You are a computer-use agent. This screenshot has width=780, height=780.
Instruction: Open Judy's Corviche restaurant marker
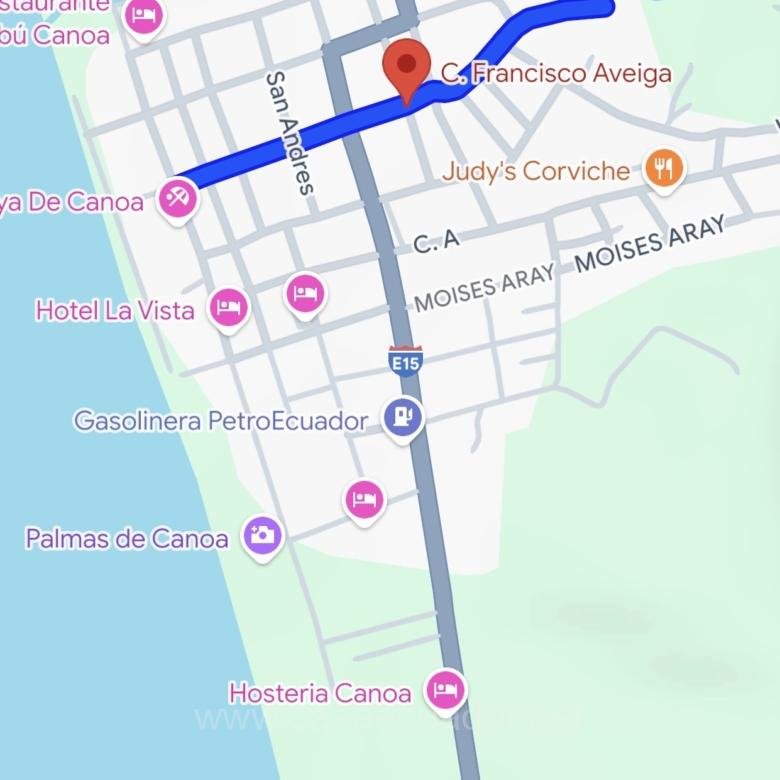663,168
